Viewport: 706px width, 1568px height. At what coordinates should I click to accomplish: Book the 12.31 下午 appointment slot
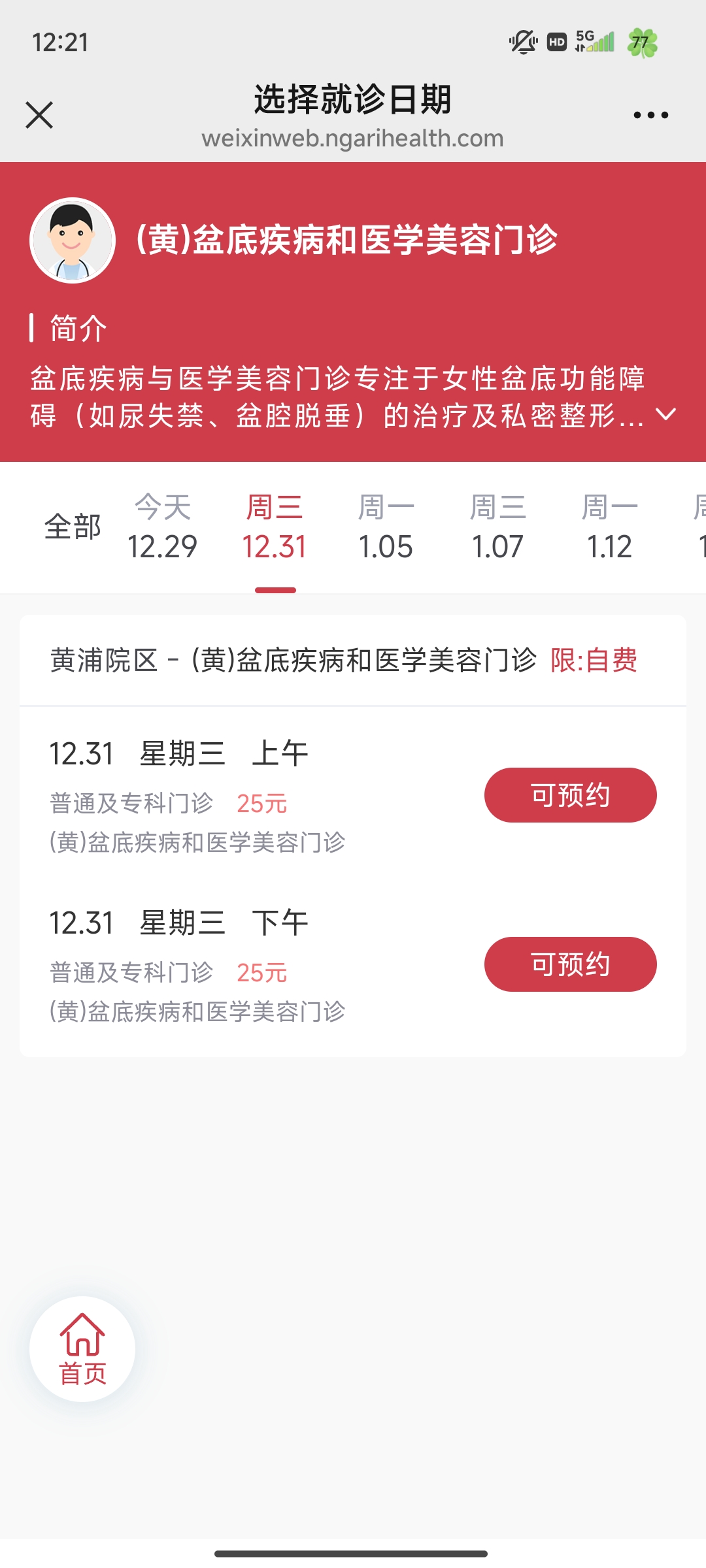pos(570,964)
